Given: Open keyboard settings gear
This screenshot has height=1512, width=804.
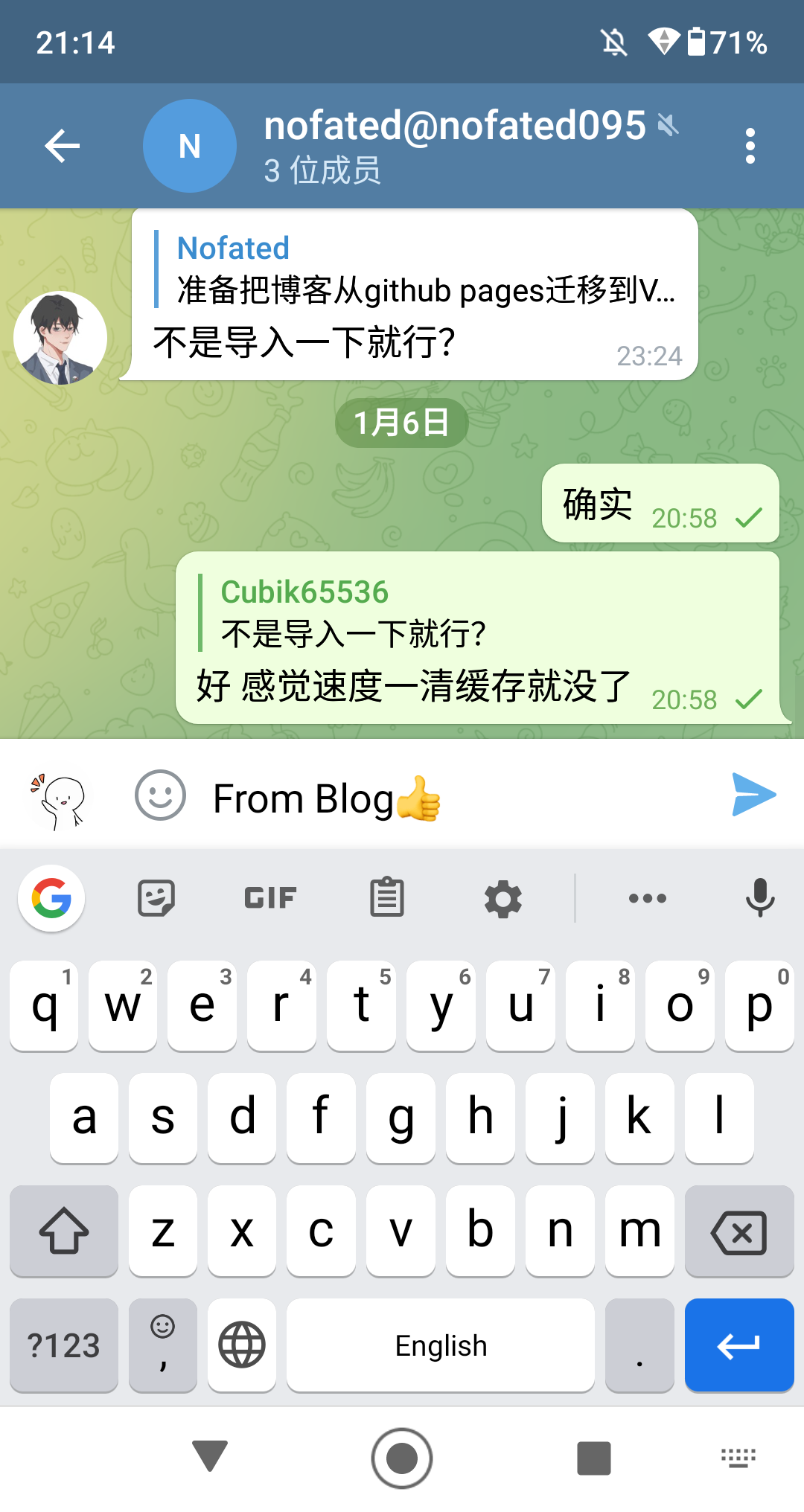Looking at the screenshot, I should click(503, 899).
